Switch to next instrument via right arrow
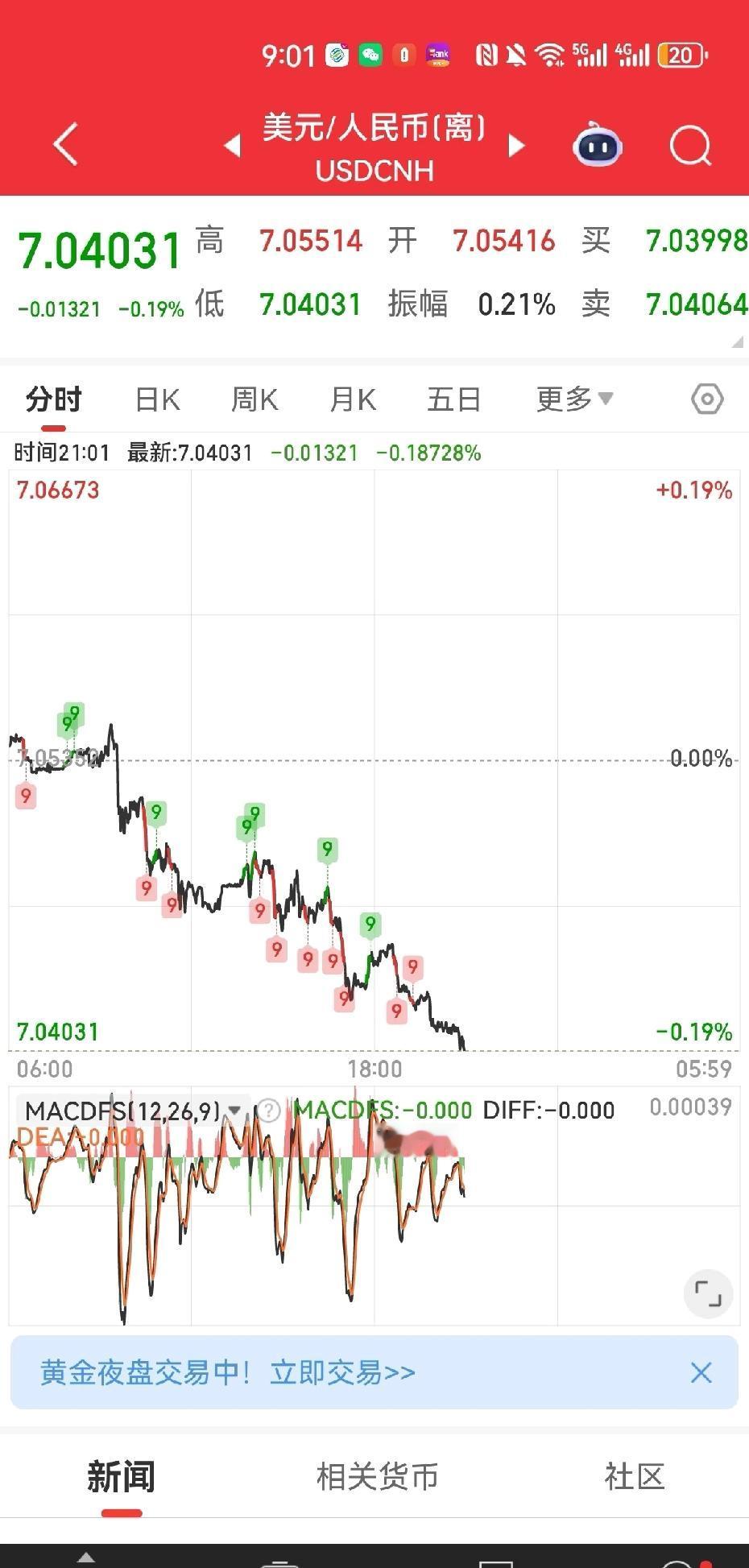 [x=517, y=147]
